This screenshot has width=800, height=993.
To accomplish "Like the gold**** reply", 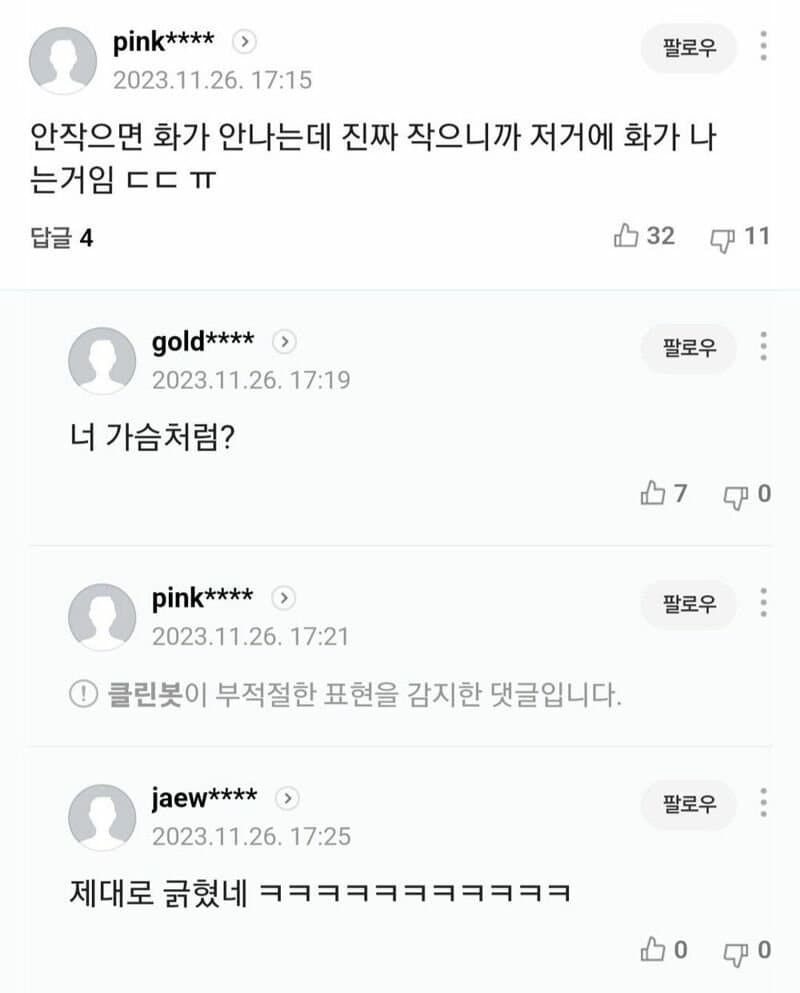I will pos(653,494).
